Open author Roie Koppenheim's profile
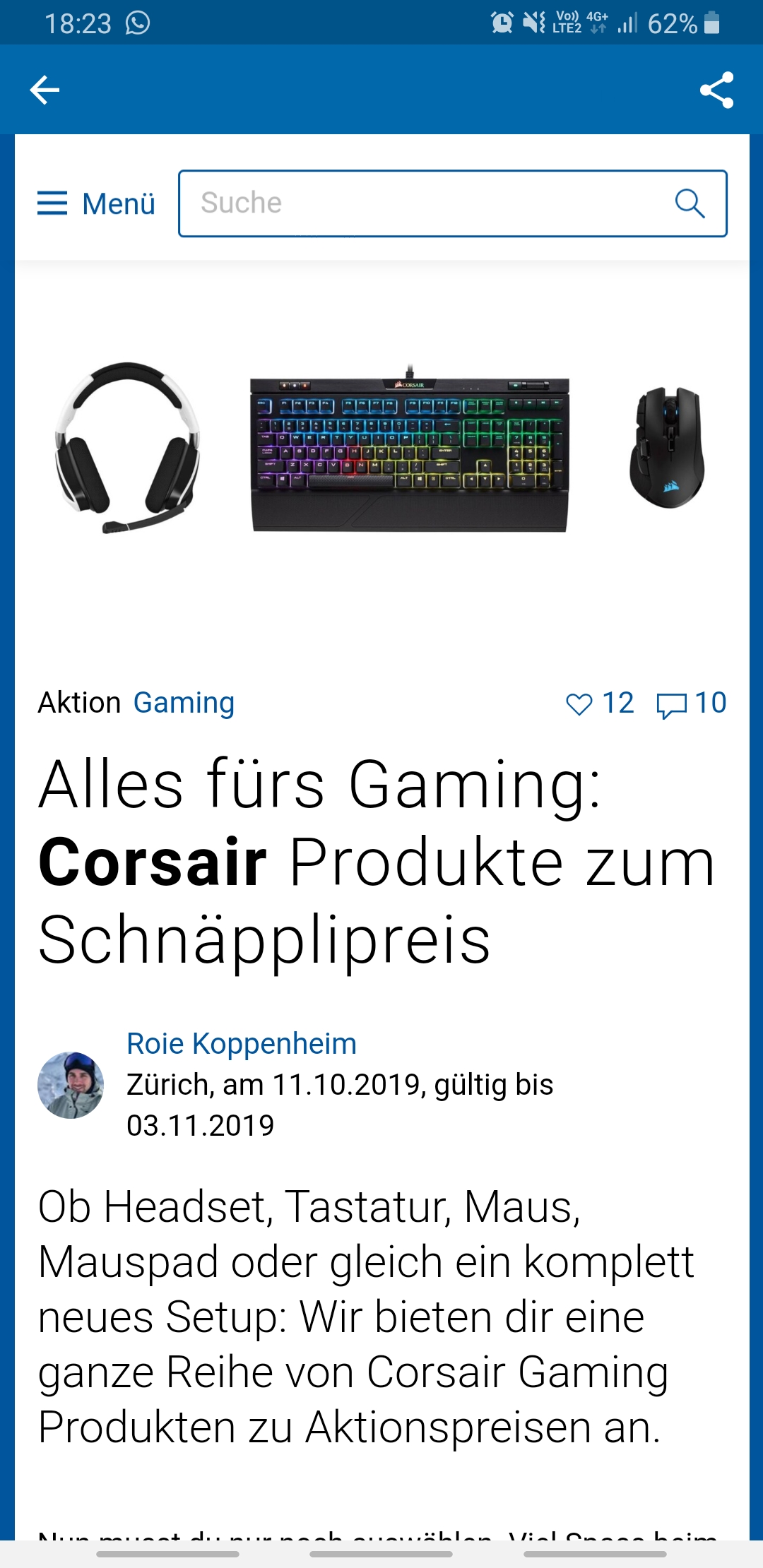 (241, 1043)
